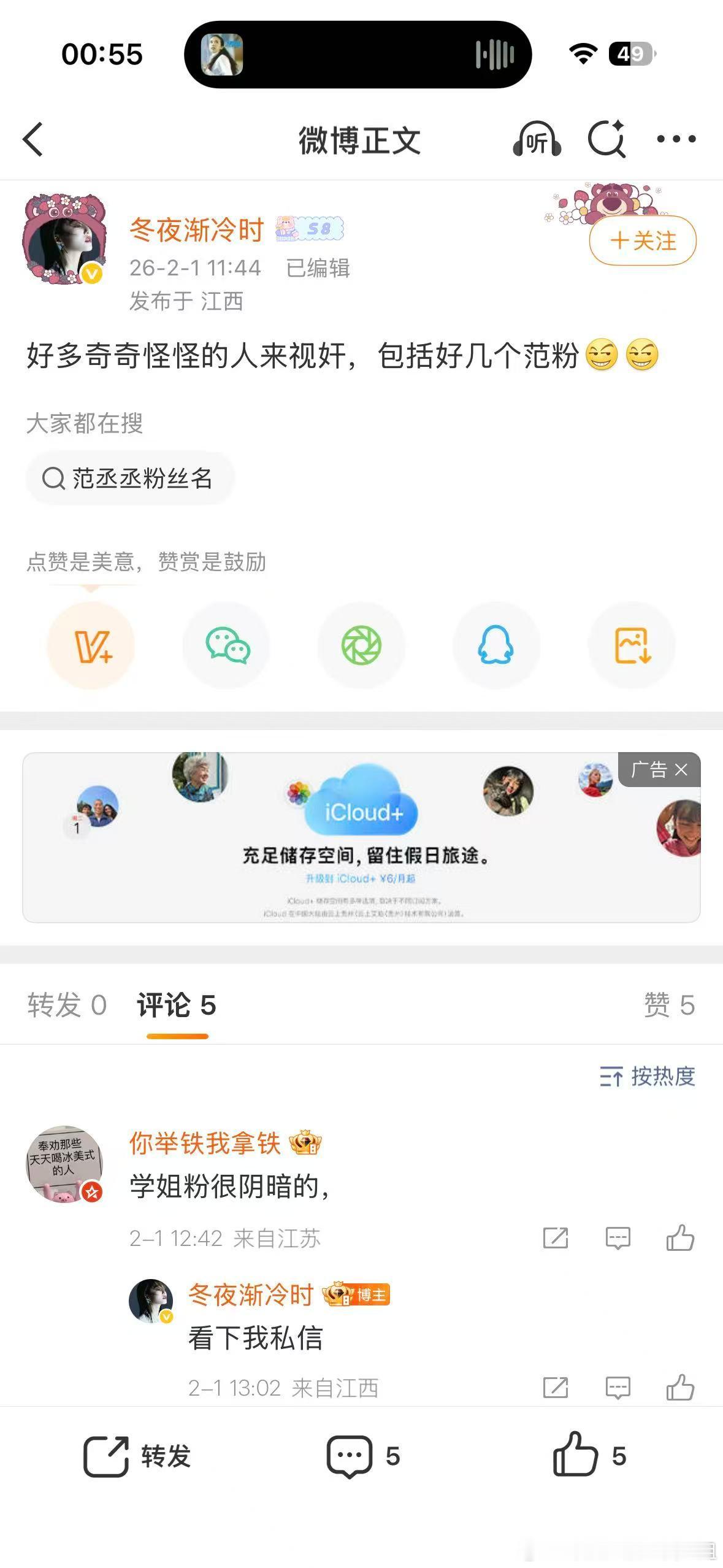The image size is (723, 1568).
Task: Search the suggested term 范丞丞粉丝名
Action: (131, 479)
